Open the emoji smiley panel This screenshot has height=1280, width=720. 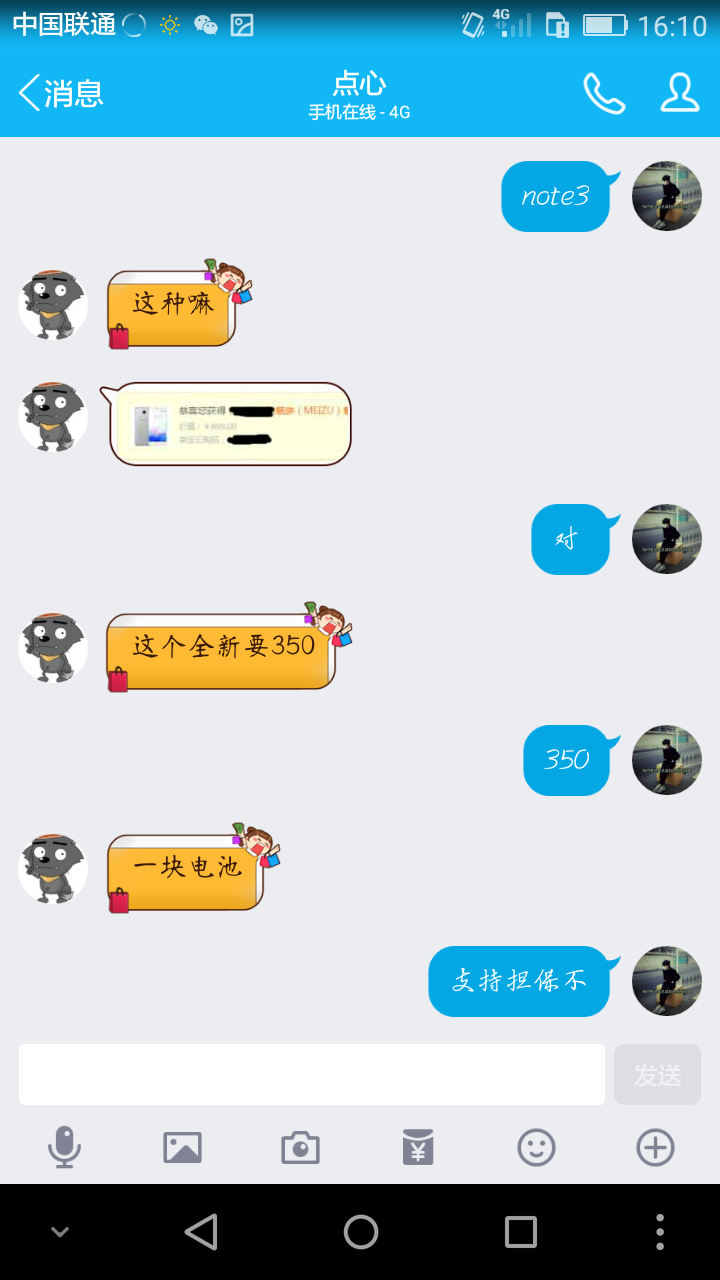pos(536,1147)
